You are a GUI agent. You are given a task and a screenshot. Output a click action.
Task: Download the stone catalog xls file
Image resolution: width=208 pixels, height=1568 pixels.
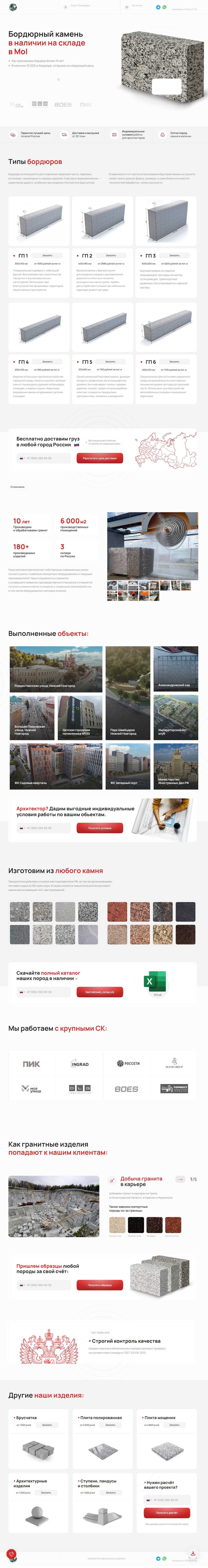(99, 992)
